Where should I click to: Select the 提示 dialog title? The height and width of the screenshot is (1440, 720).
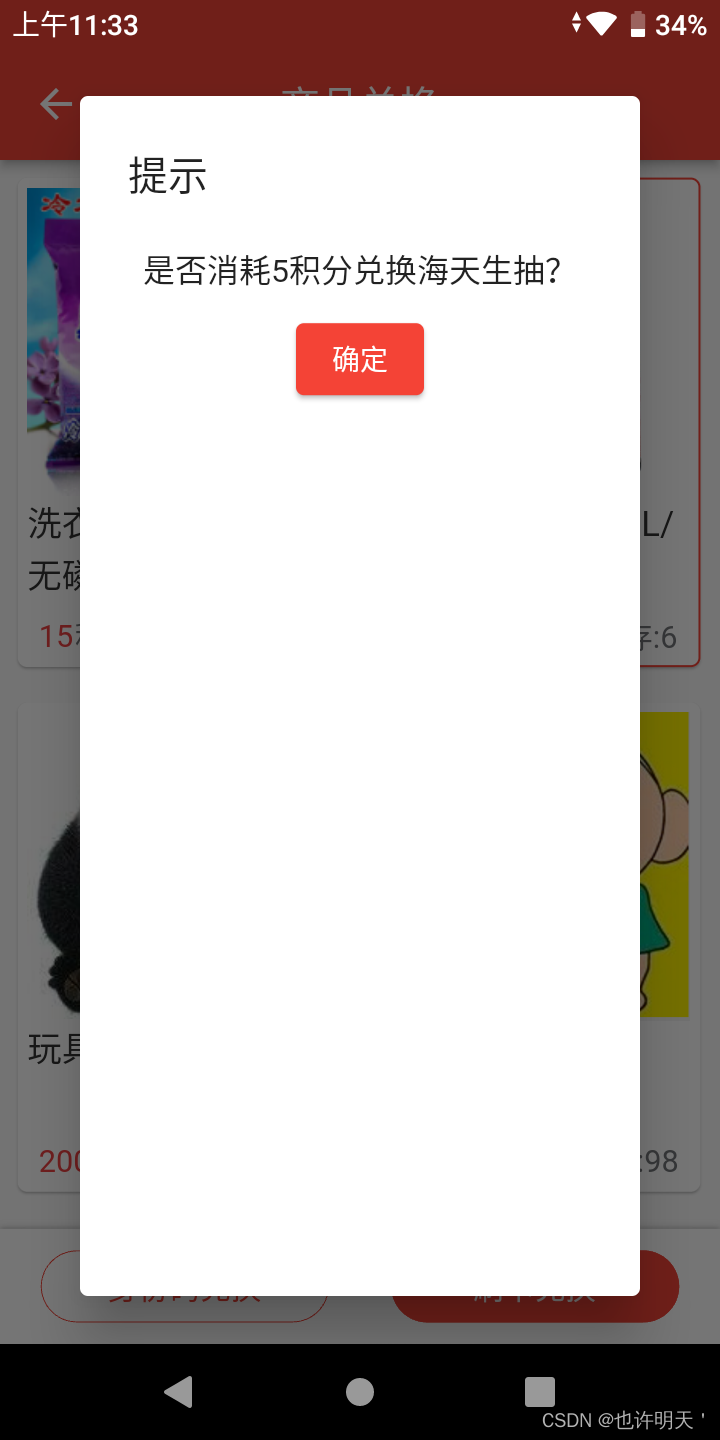coord(167,177)
